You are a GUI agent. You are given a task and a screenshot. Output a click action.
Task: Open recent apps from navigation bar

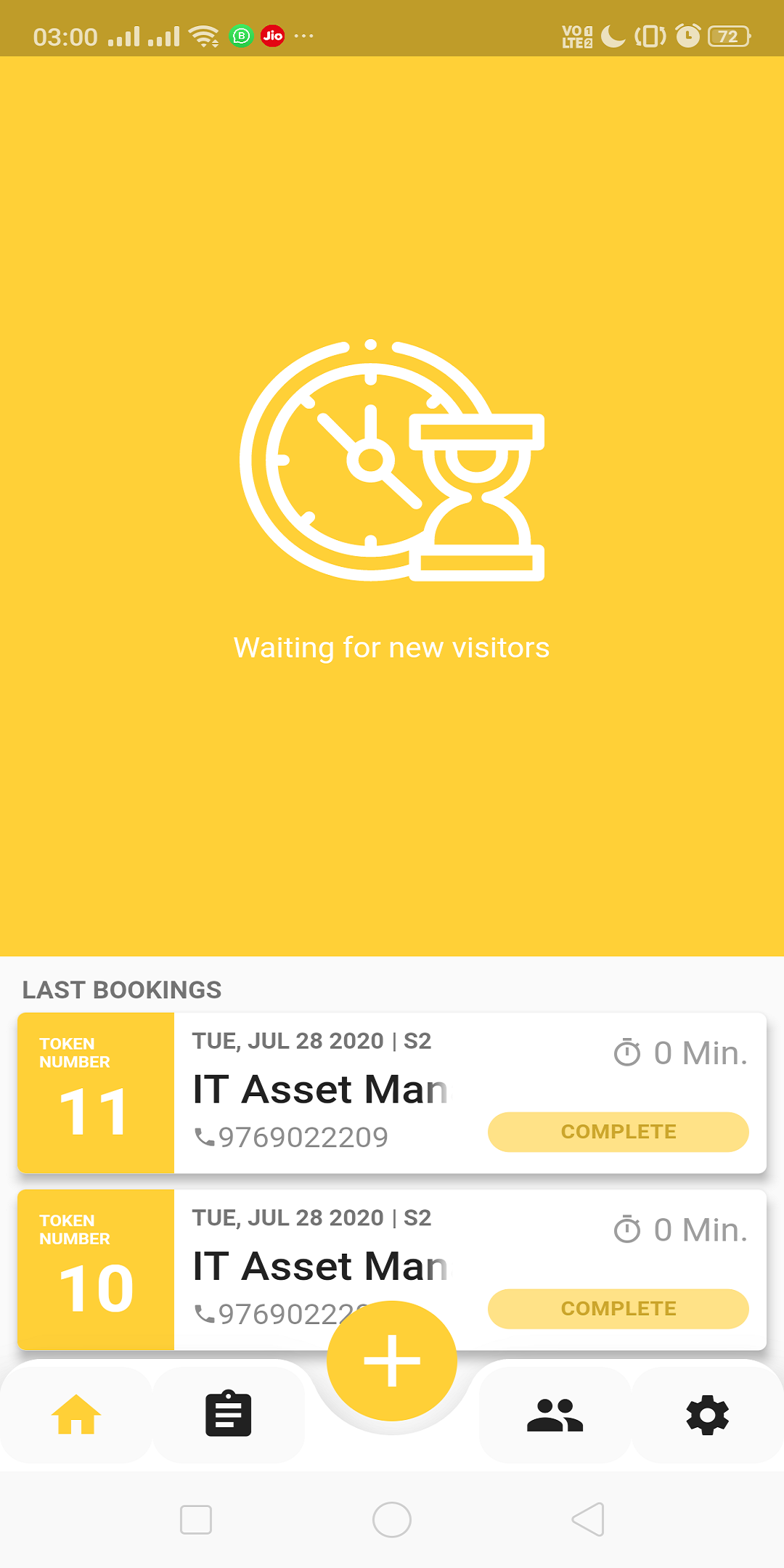[196, 1519]
